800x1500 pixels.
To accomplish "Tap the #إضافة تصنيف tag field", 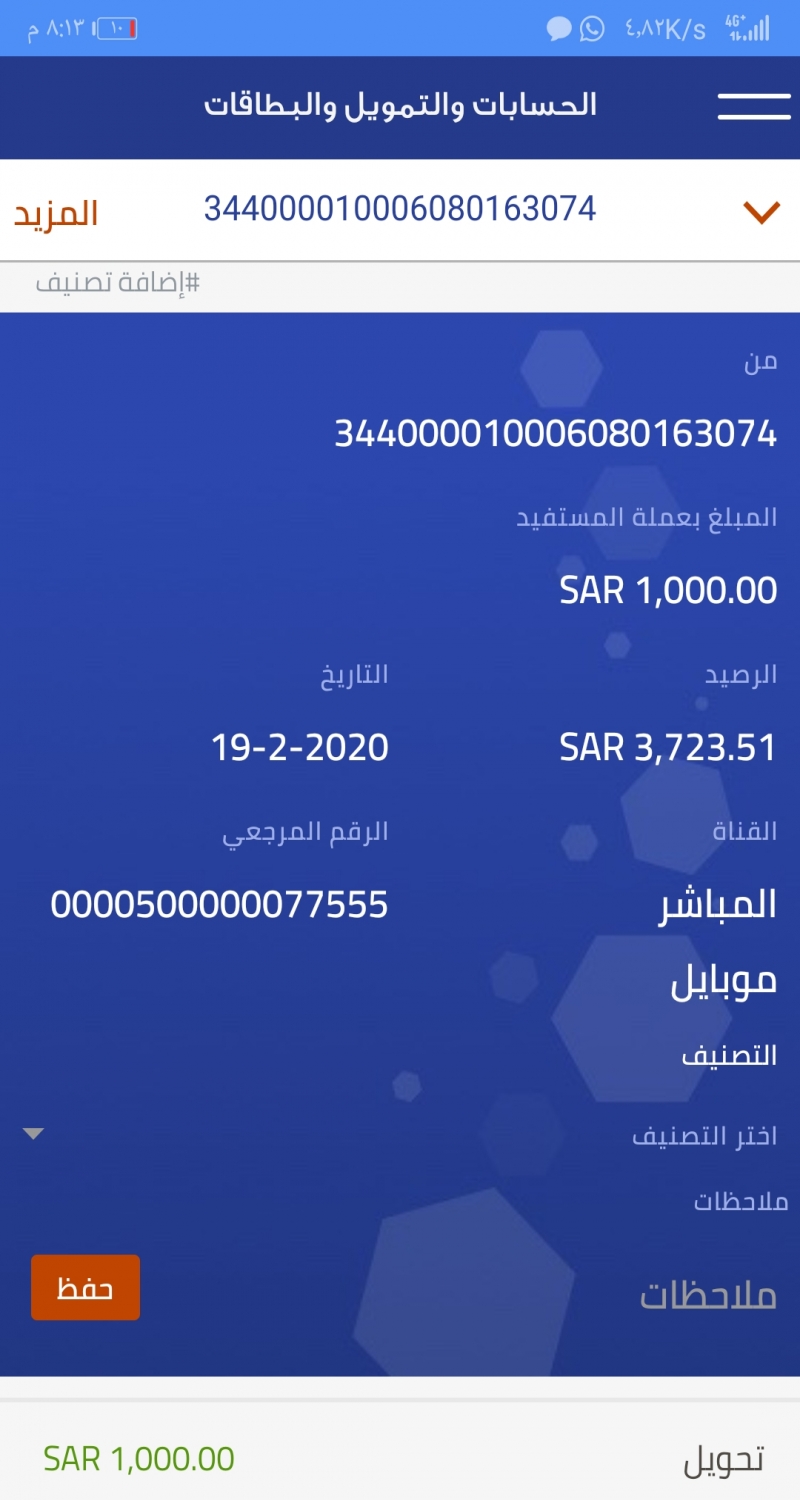I will click(118, 283).
